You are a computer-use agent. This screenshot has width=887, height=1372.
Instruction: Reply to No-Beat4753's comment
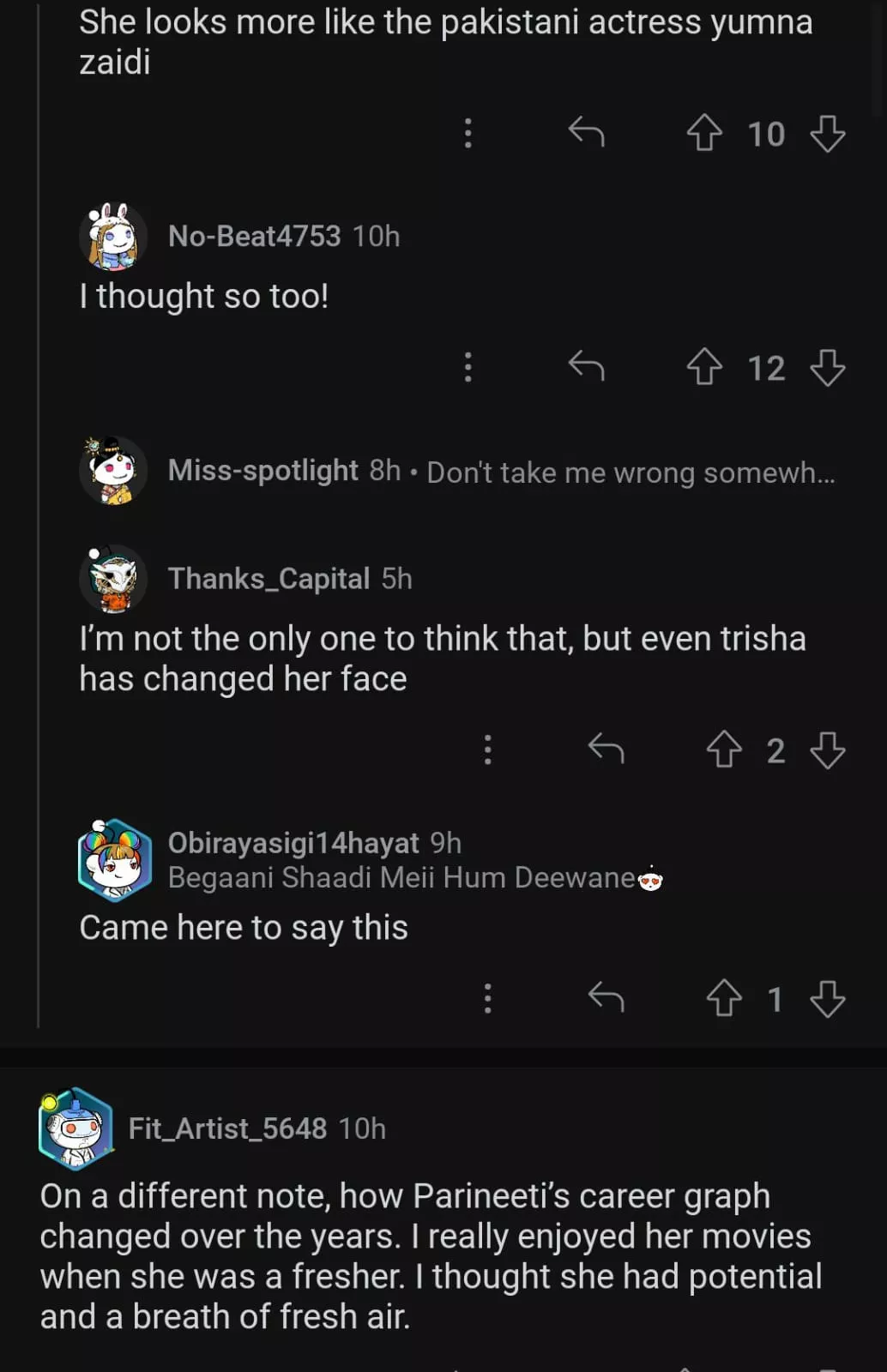point(587,366)
